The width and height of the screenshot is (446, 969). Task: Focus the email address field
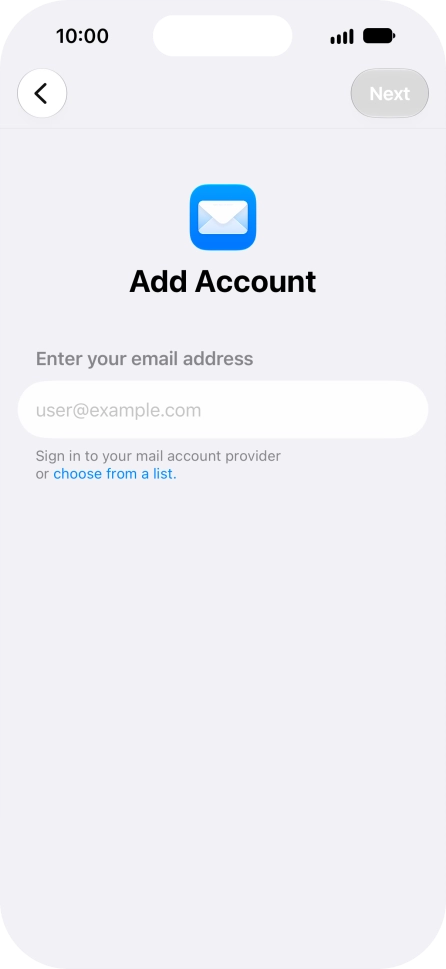(223, 410)
